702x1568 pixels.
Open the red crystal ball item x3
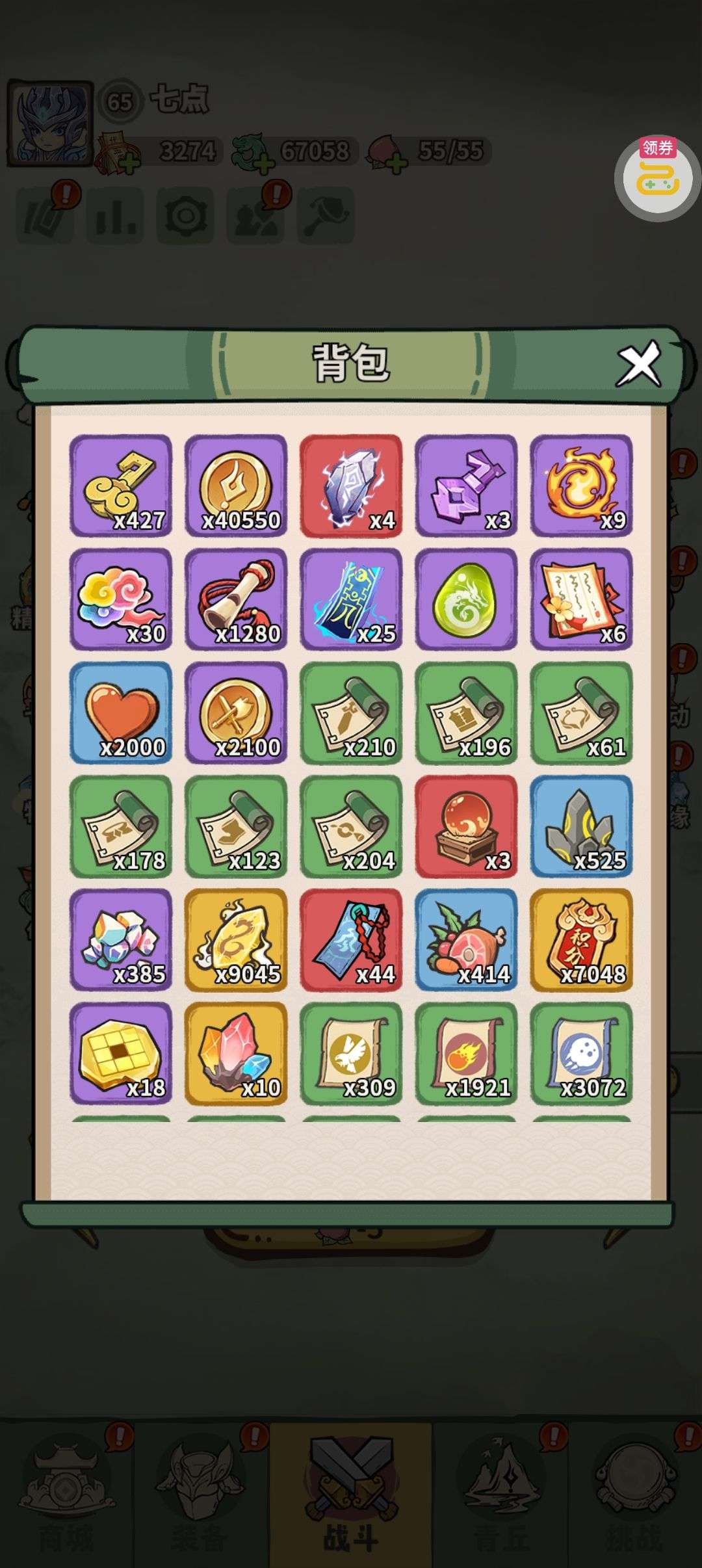(x=466, y=826)
